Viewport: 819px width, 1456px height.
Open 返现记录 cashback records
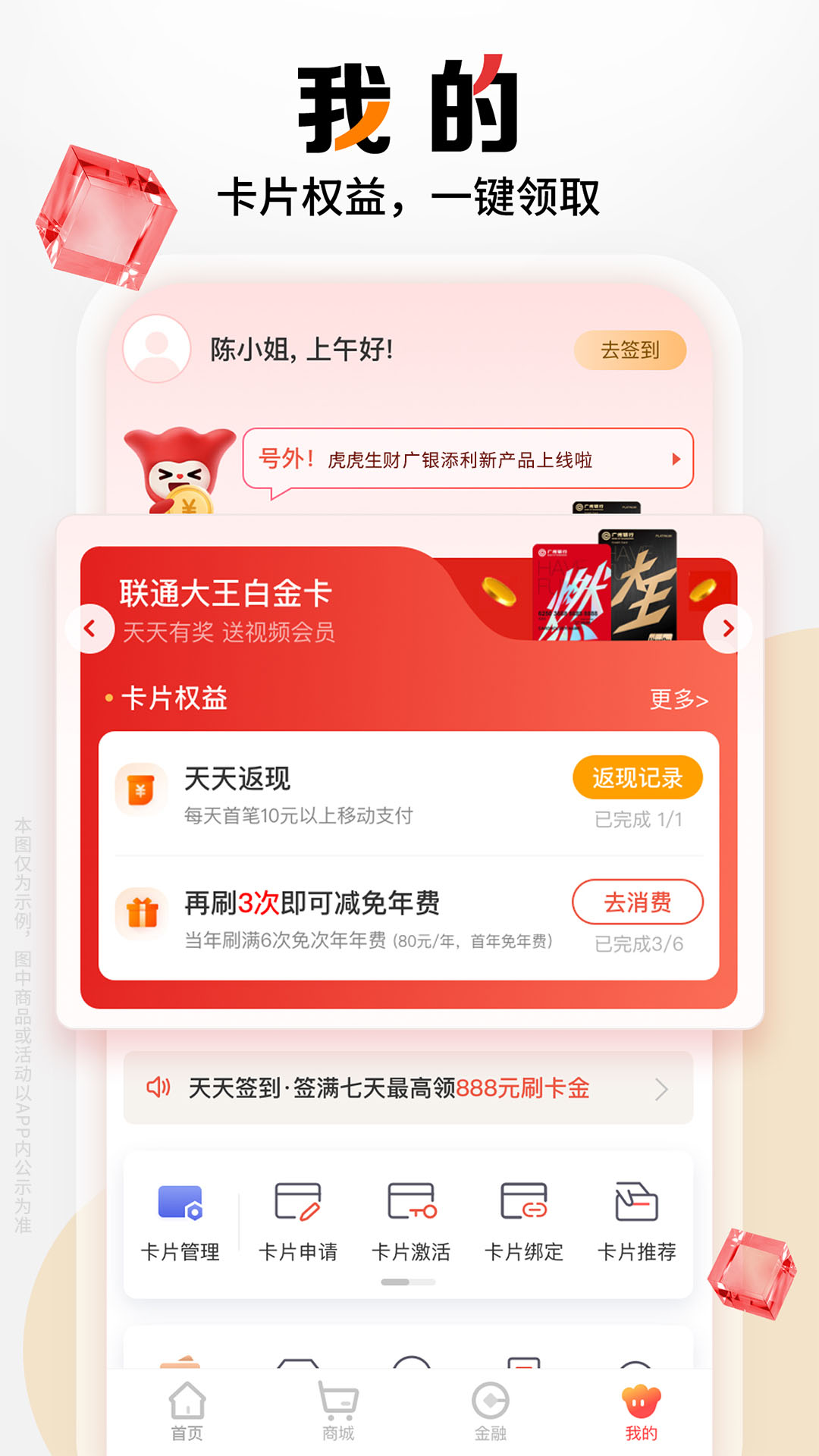638,777
